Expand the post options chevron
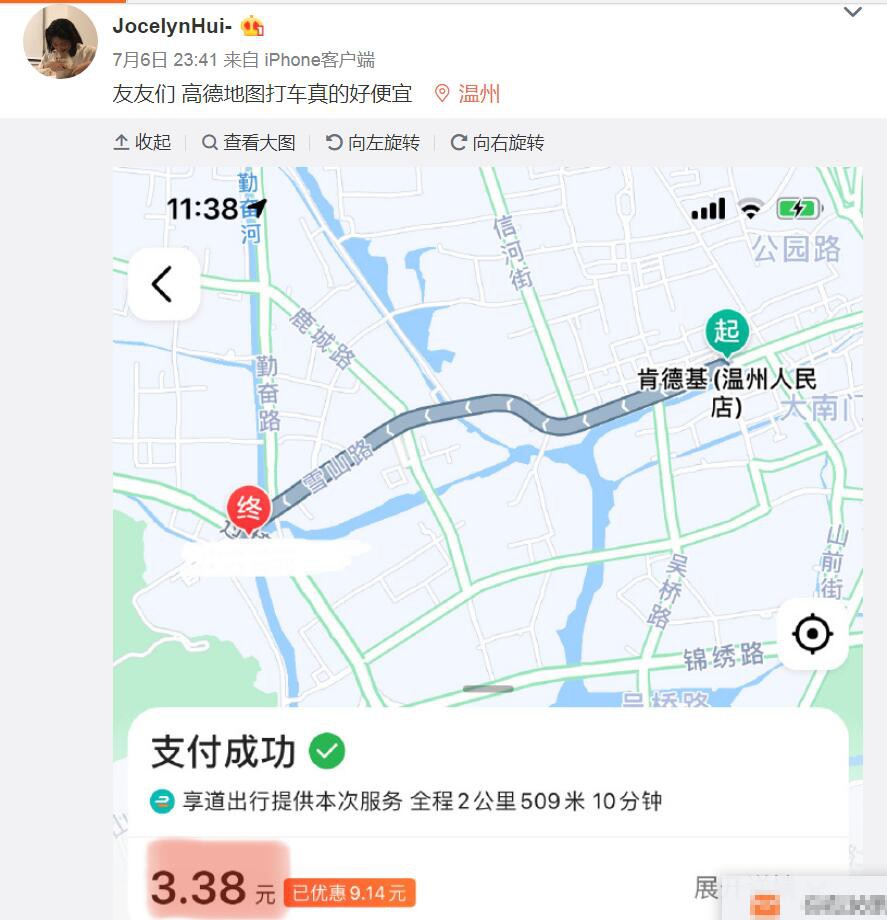887x920 pixels. [x=853, y=13]
